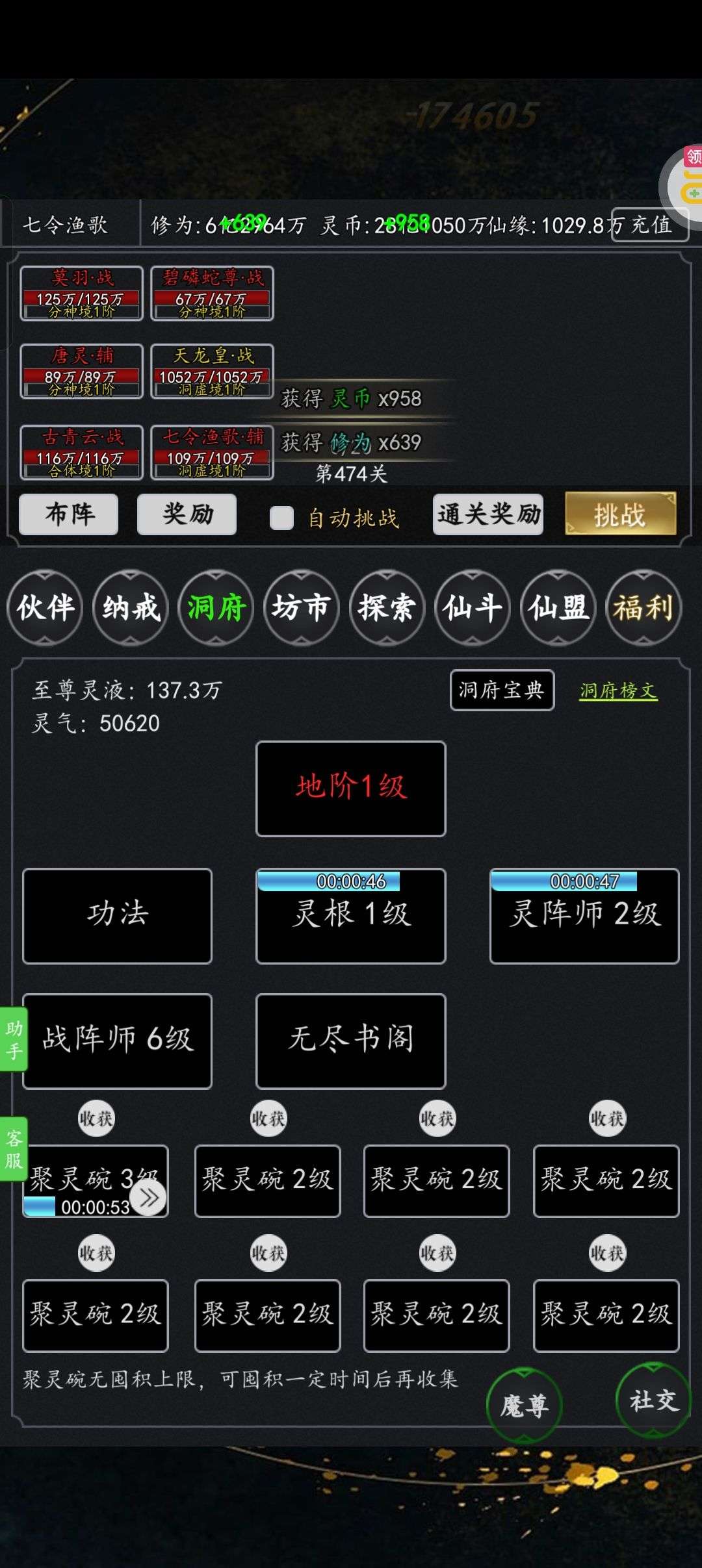702x1568 pixels.
Task: Tap the 地阶1级 cave level tile
Action: click(x=351, y=788)
